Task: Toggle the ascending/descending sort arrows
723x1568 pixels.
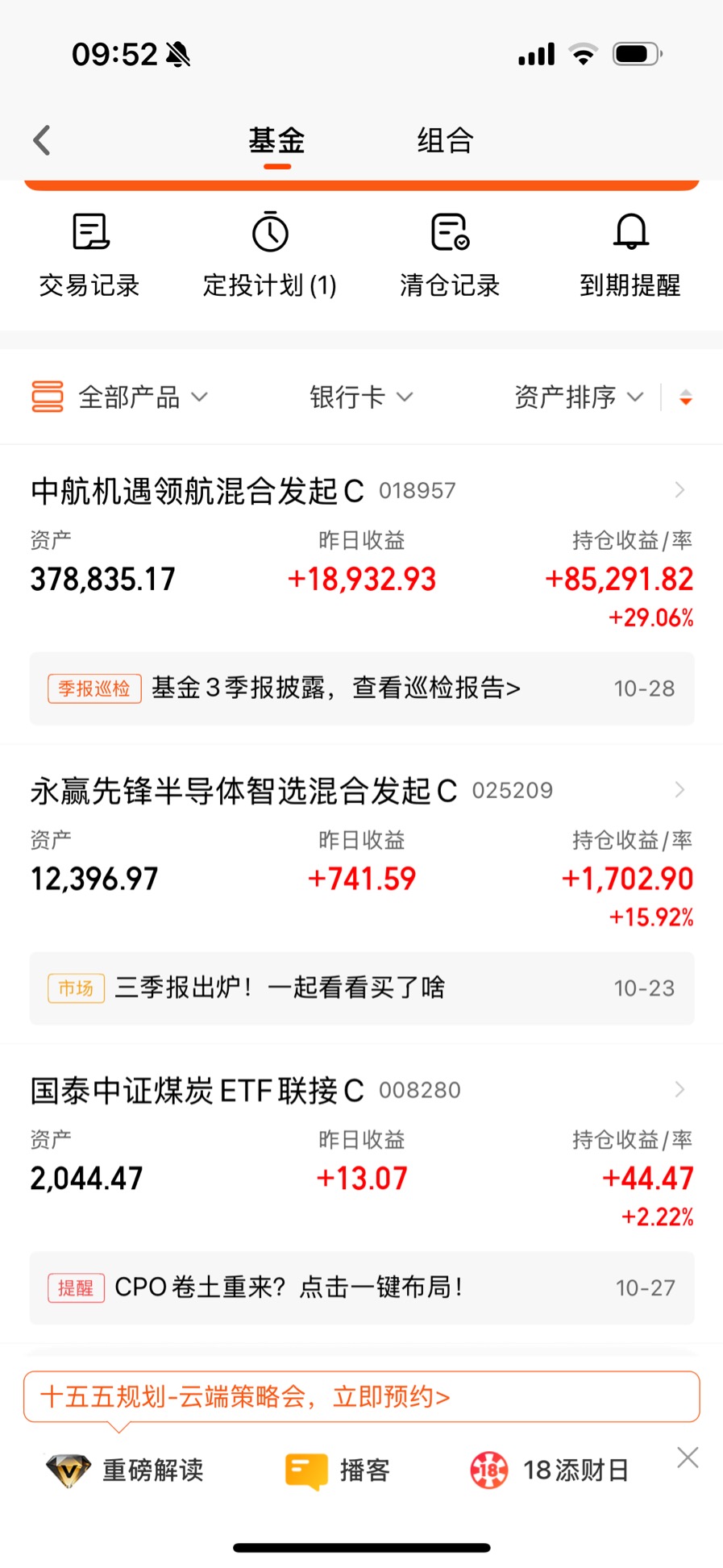Action: click(686, 397)
